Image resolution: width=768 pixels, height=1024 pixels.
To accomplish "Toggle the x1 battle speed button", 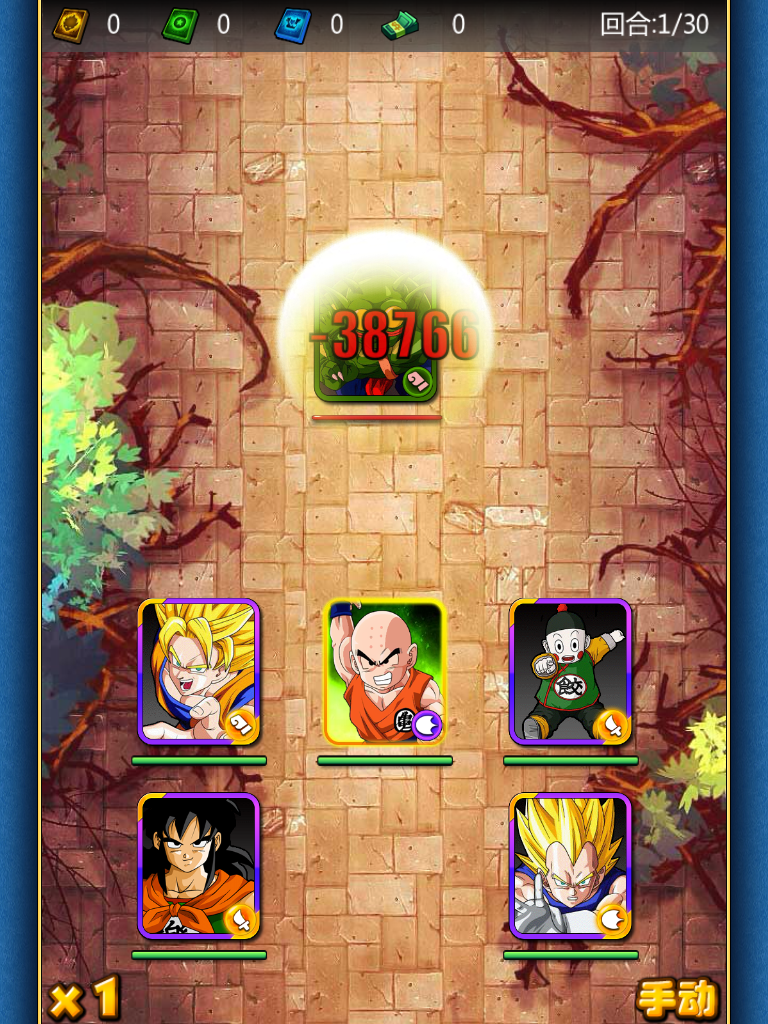I will [x=85, y=997].
